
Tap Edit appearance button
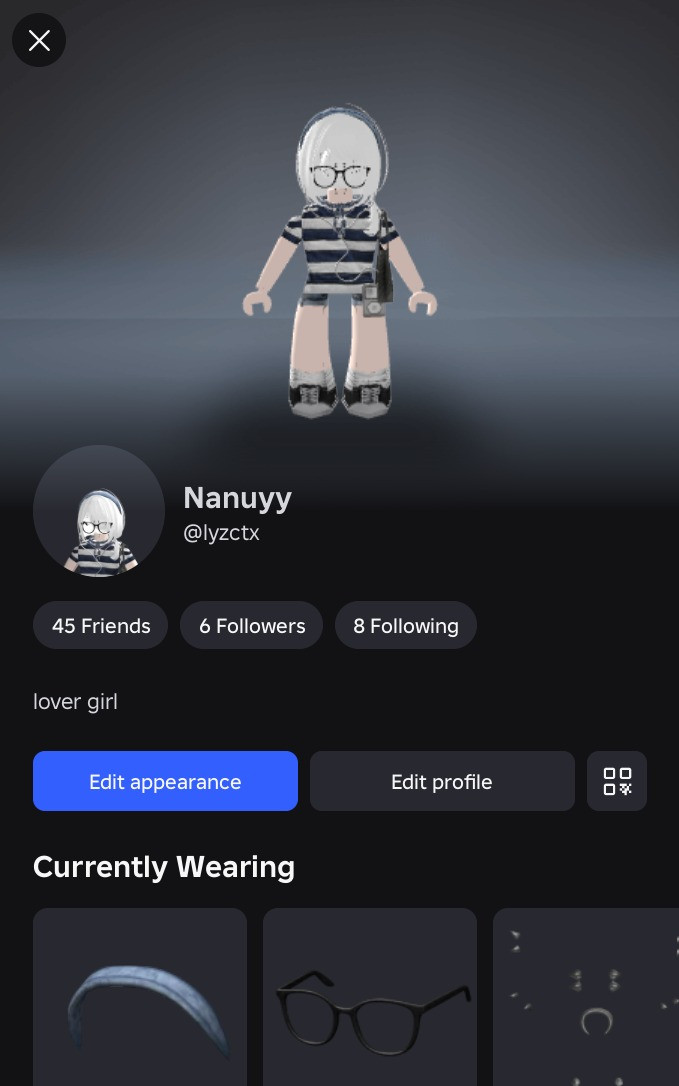166,781
